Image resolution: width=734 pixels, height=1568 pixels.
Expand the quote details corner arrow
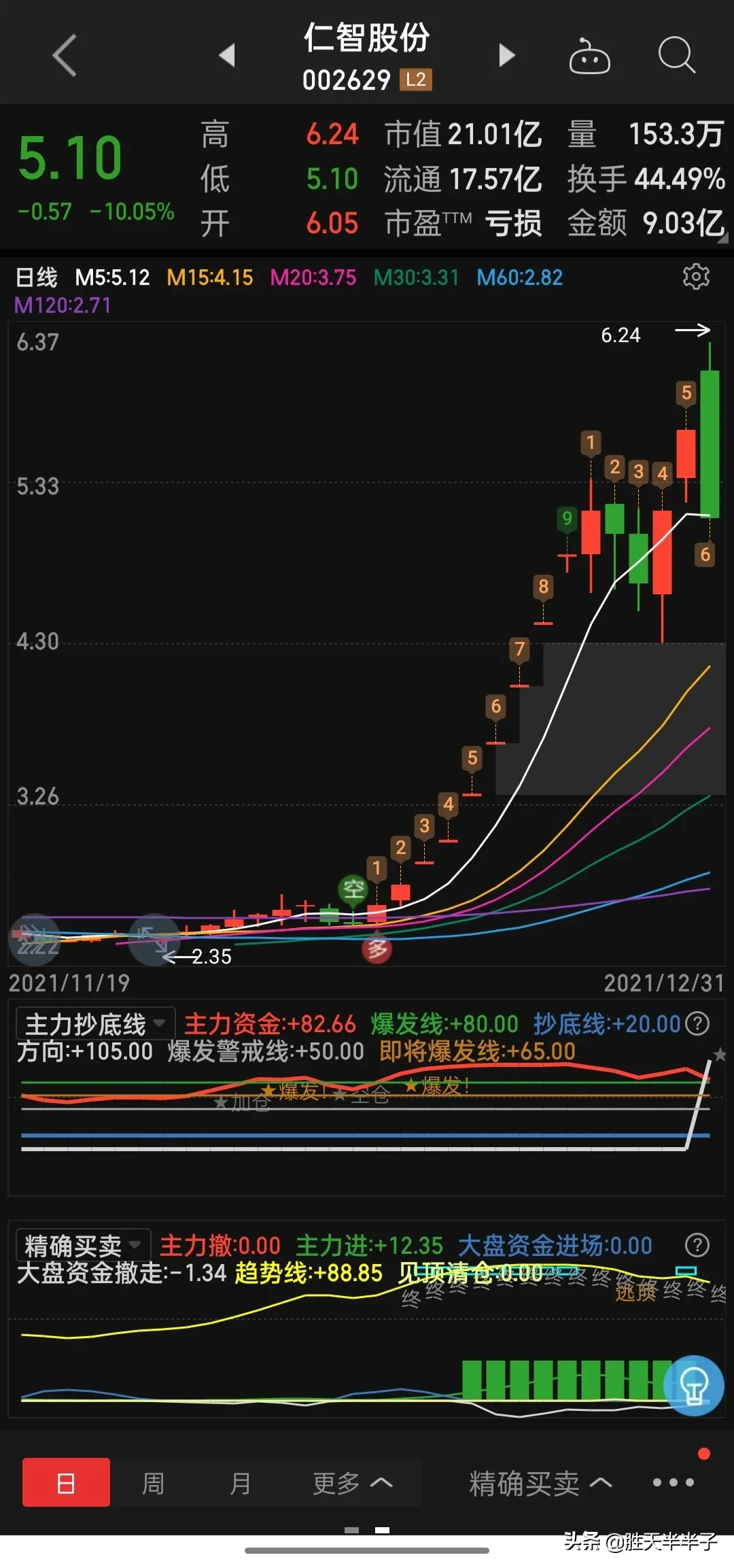[723, 238]
